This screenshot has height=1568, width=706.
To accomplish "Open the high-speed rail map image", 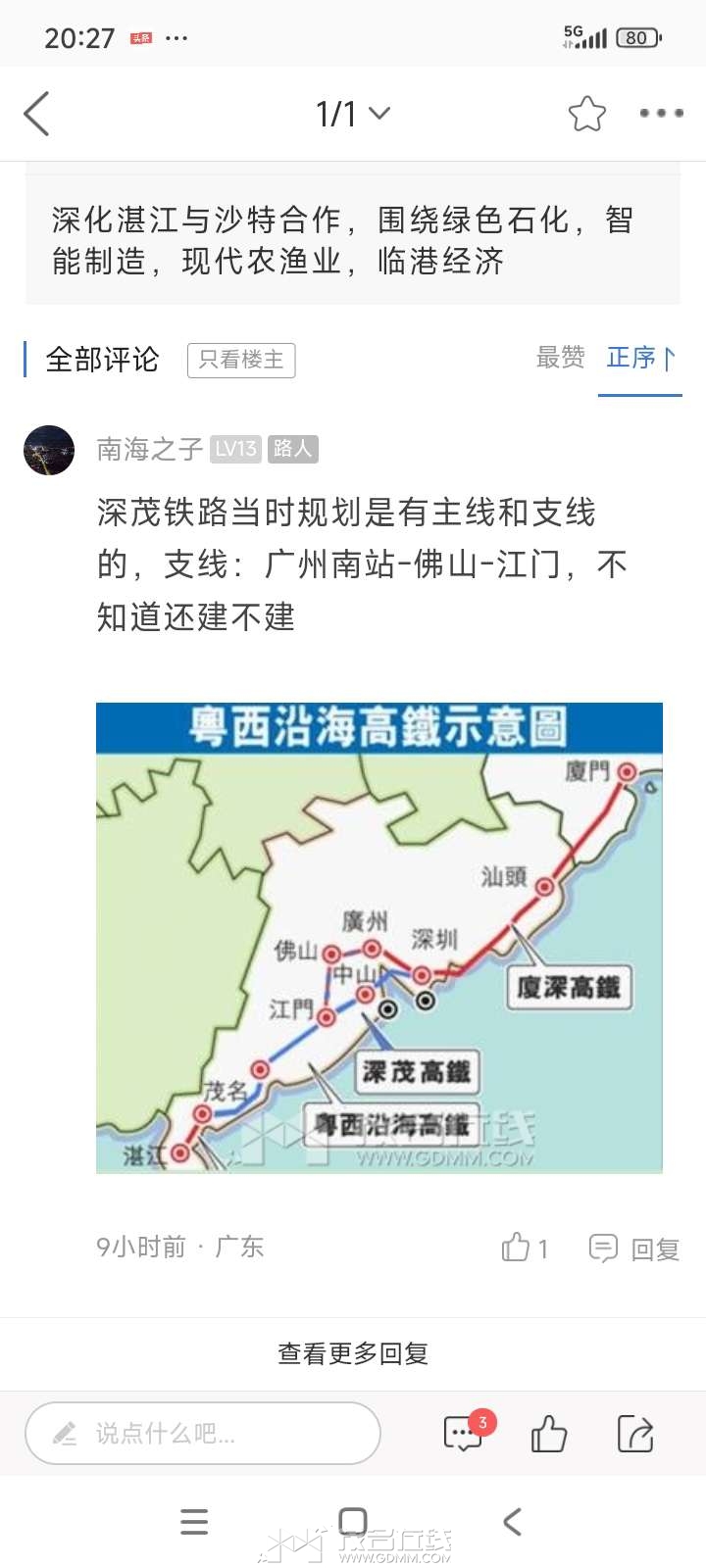I will [x=378, y=937].
